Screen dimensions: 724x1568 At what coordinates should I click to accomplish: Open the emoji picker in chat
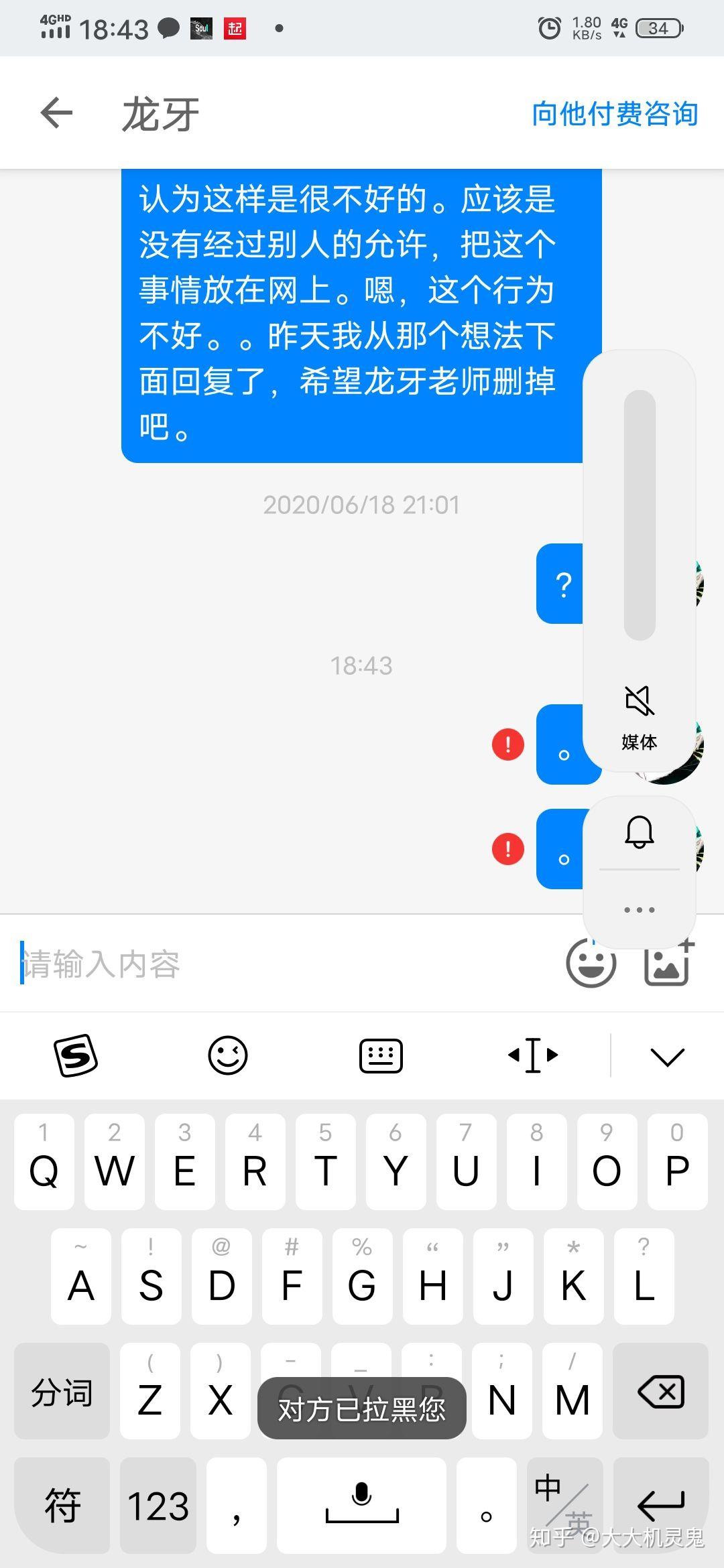click(591, 964)
